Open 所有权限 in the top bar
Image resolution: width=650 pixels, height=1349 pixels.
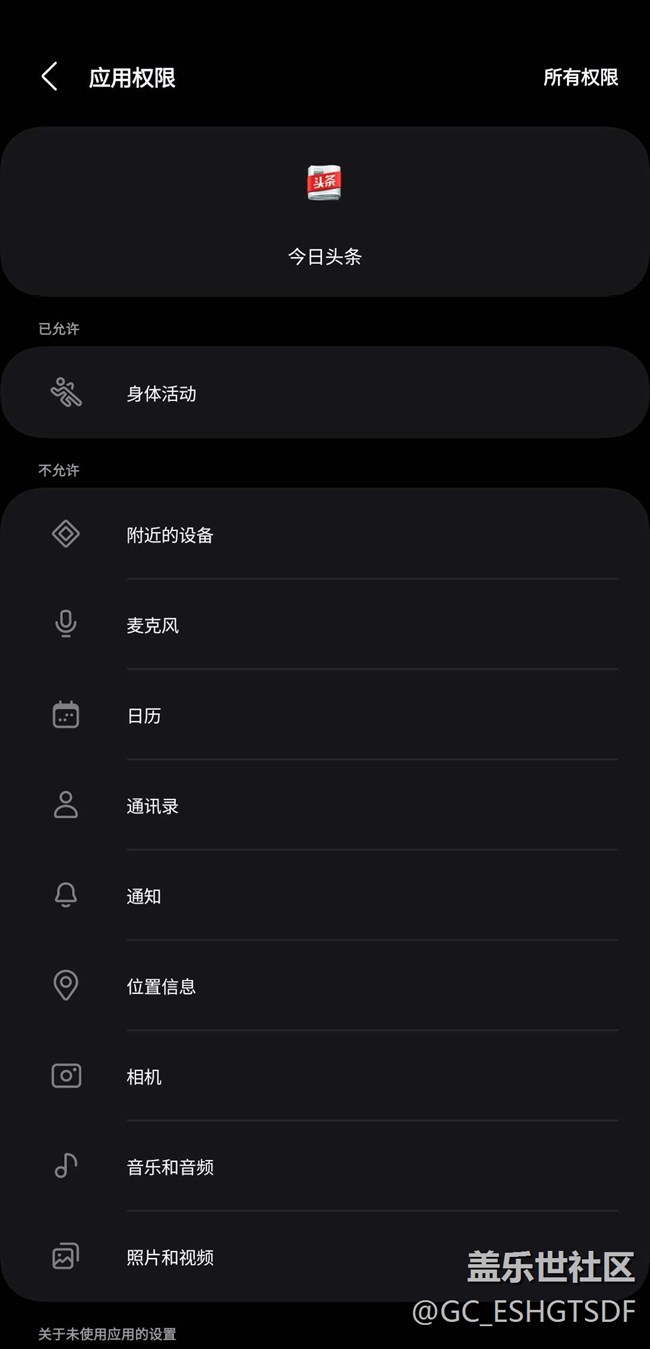(580, 77)
